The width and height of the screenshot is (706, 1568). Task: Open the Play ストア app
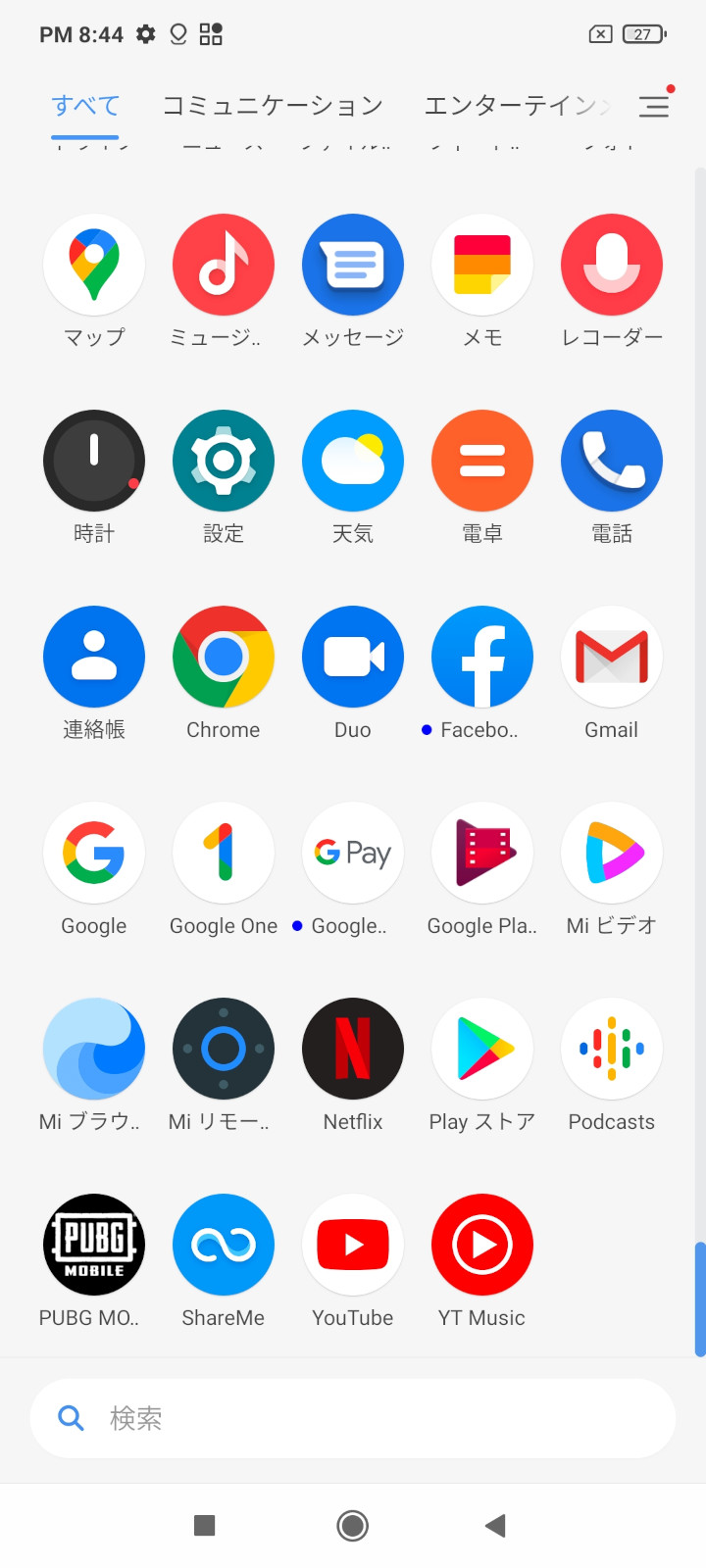(482, 1049)
